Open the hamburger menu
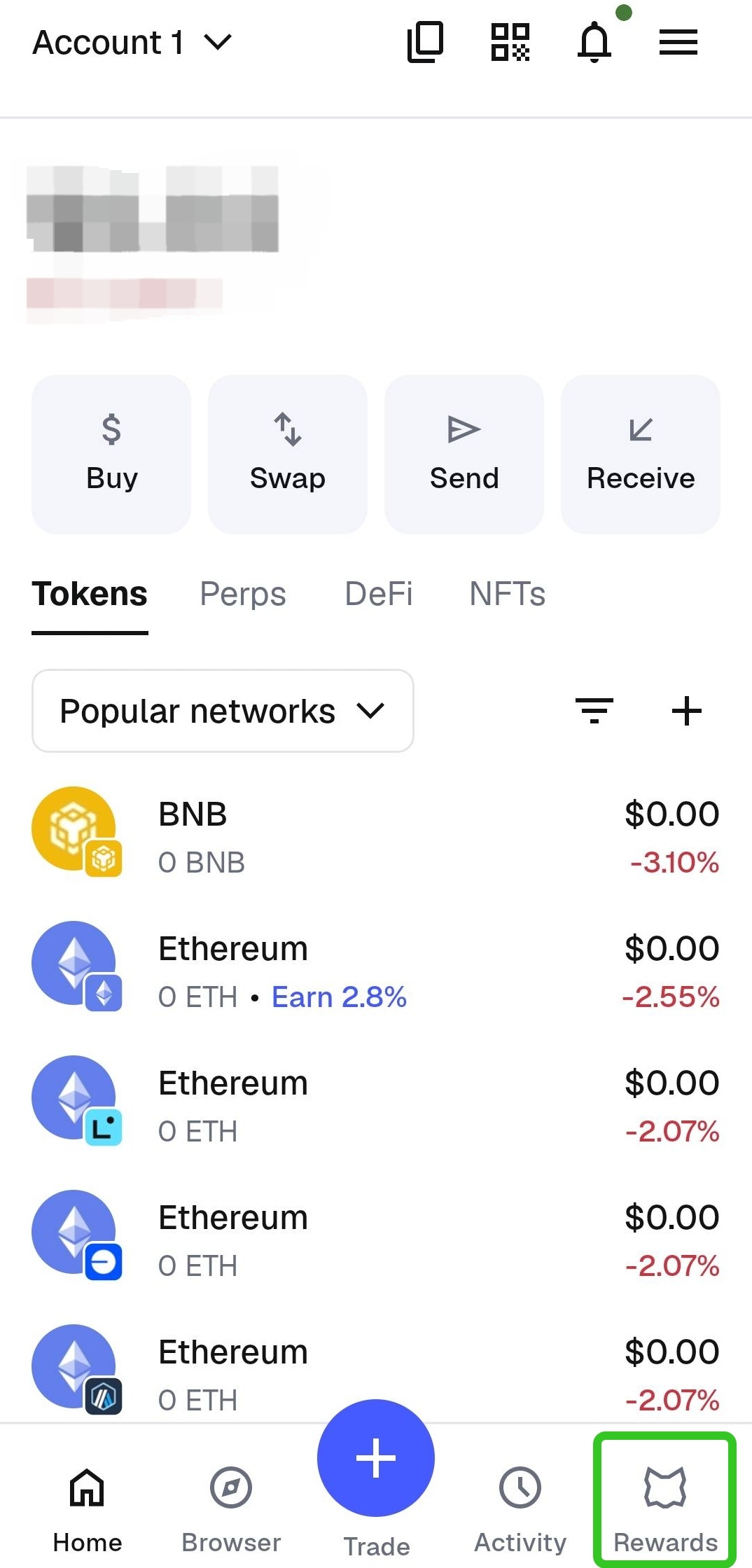752x1568 pixels. pyautogui.click(x=677, y=42)
